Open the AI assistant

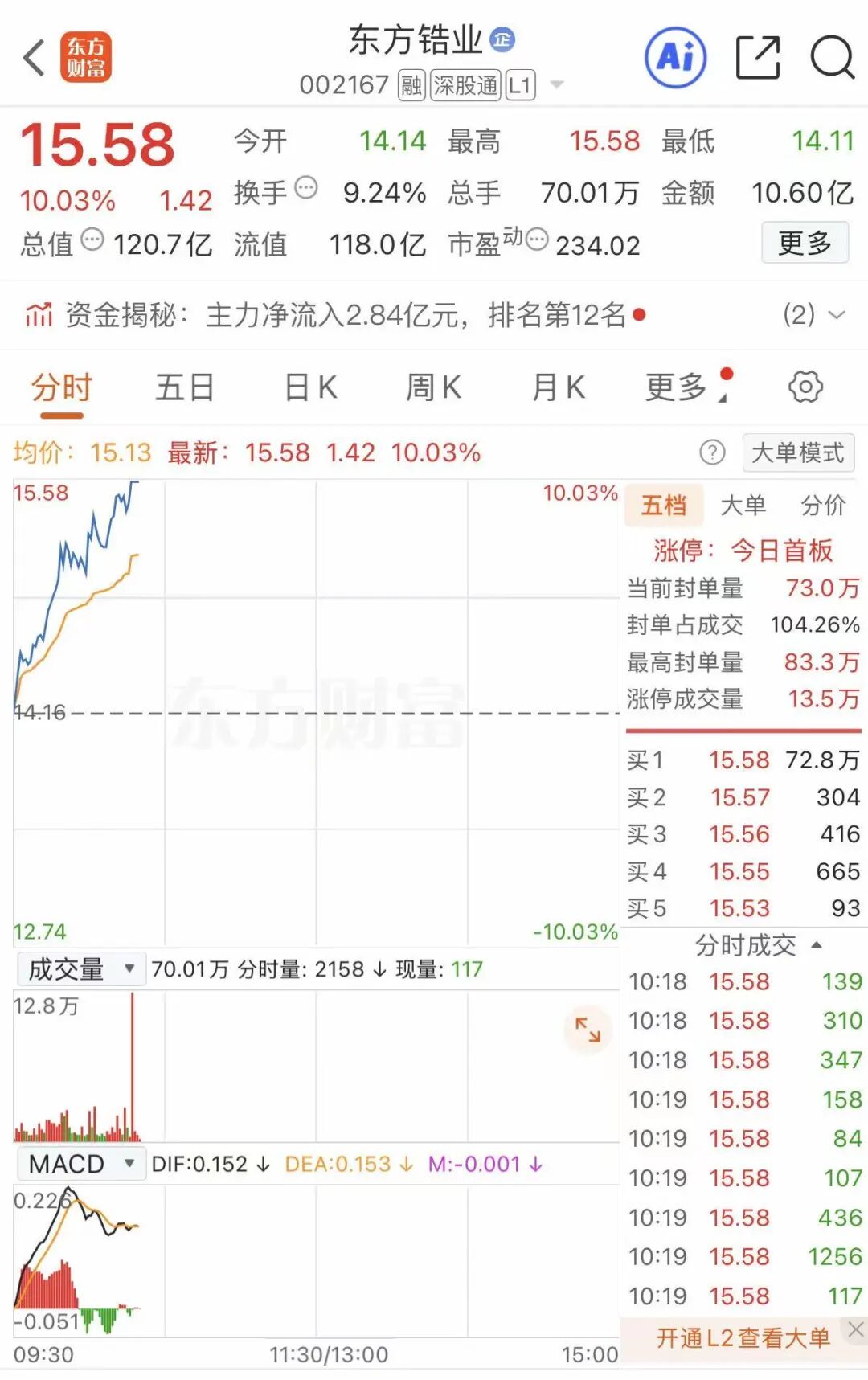(x=676, y=57)
